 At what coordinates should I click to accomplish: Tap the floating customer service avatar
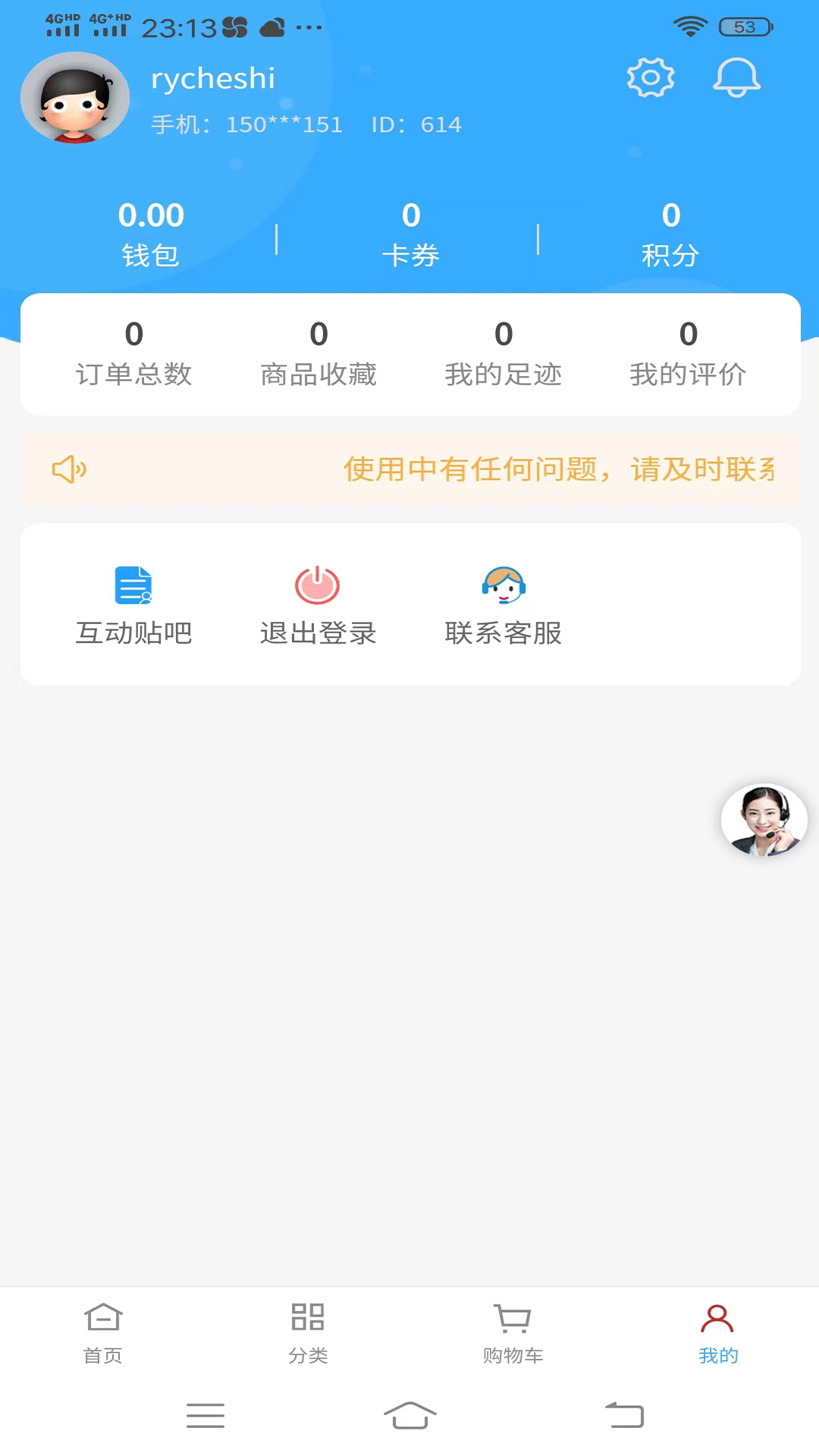tap(764, 820)
